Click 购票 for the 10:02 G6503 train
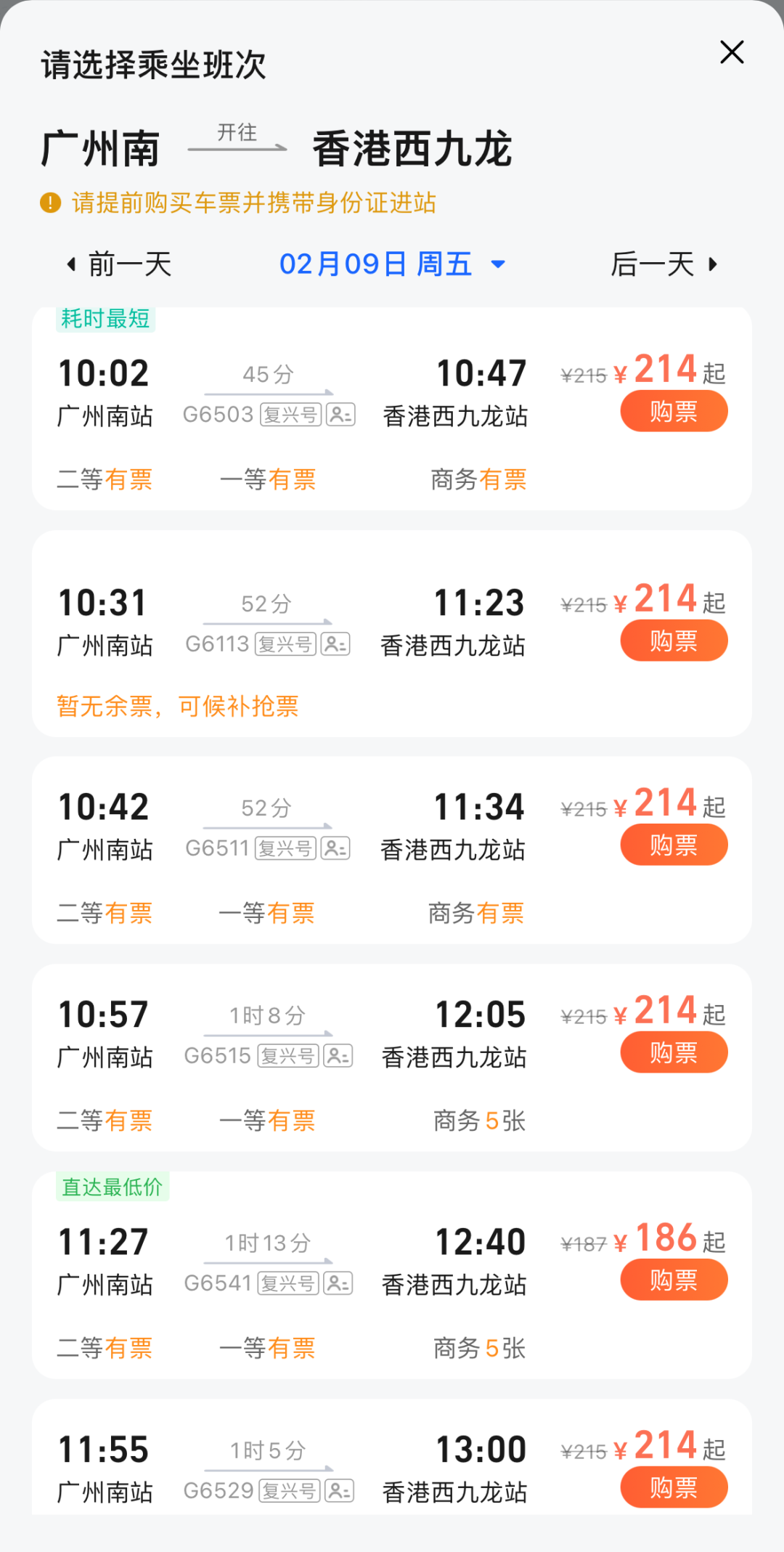Image resolution: width=784 pixels, height=1552 pixels. 673,410
